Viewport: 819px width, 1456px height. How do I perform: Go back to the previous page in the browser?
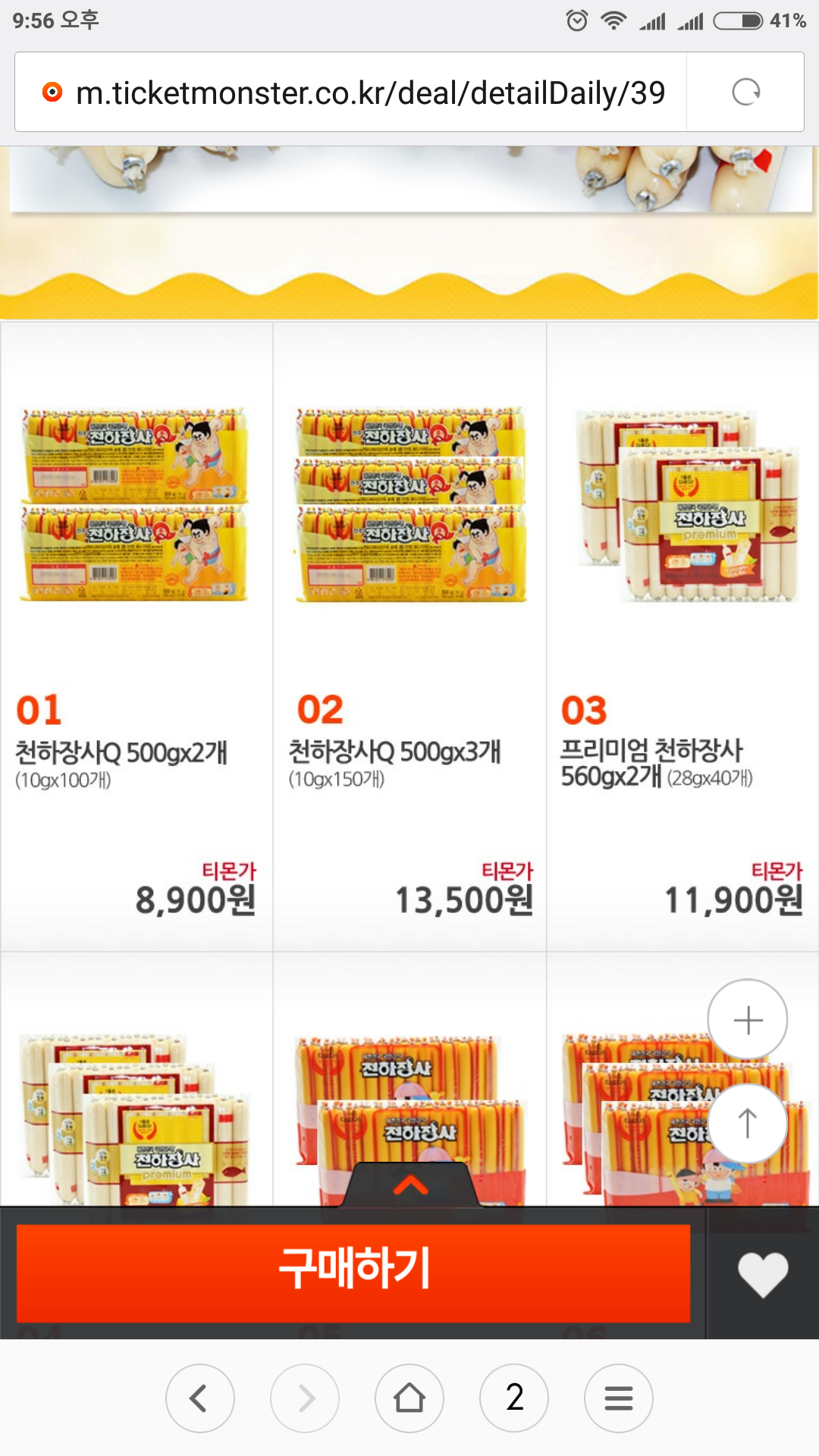(x=200, y=1398)
